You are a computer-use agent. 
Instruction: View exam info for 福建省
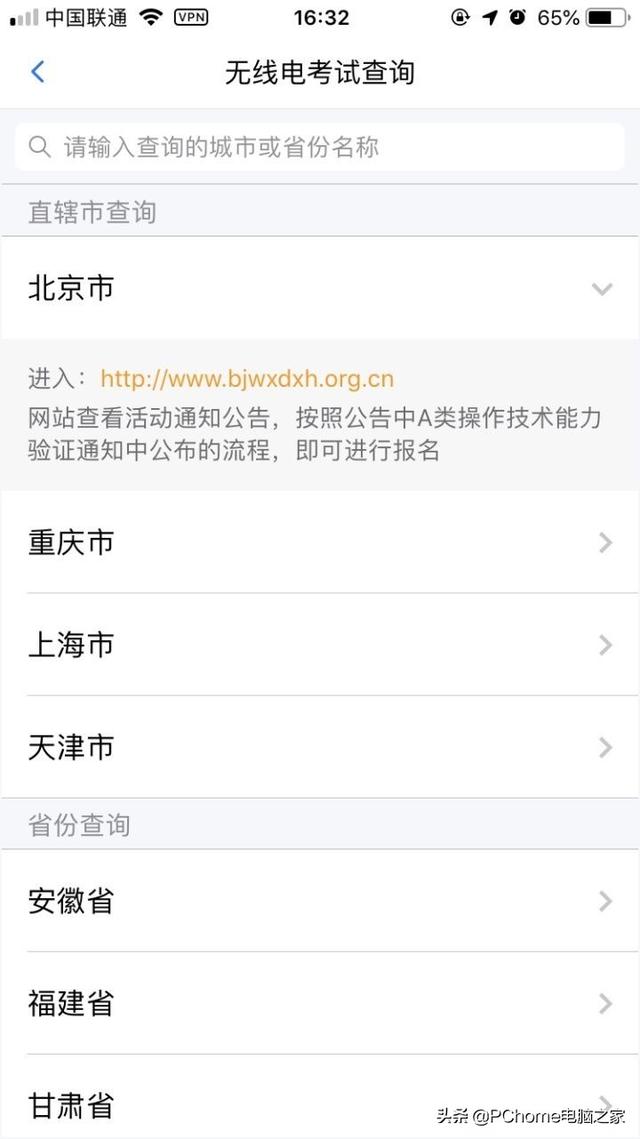pos(320,1003)
